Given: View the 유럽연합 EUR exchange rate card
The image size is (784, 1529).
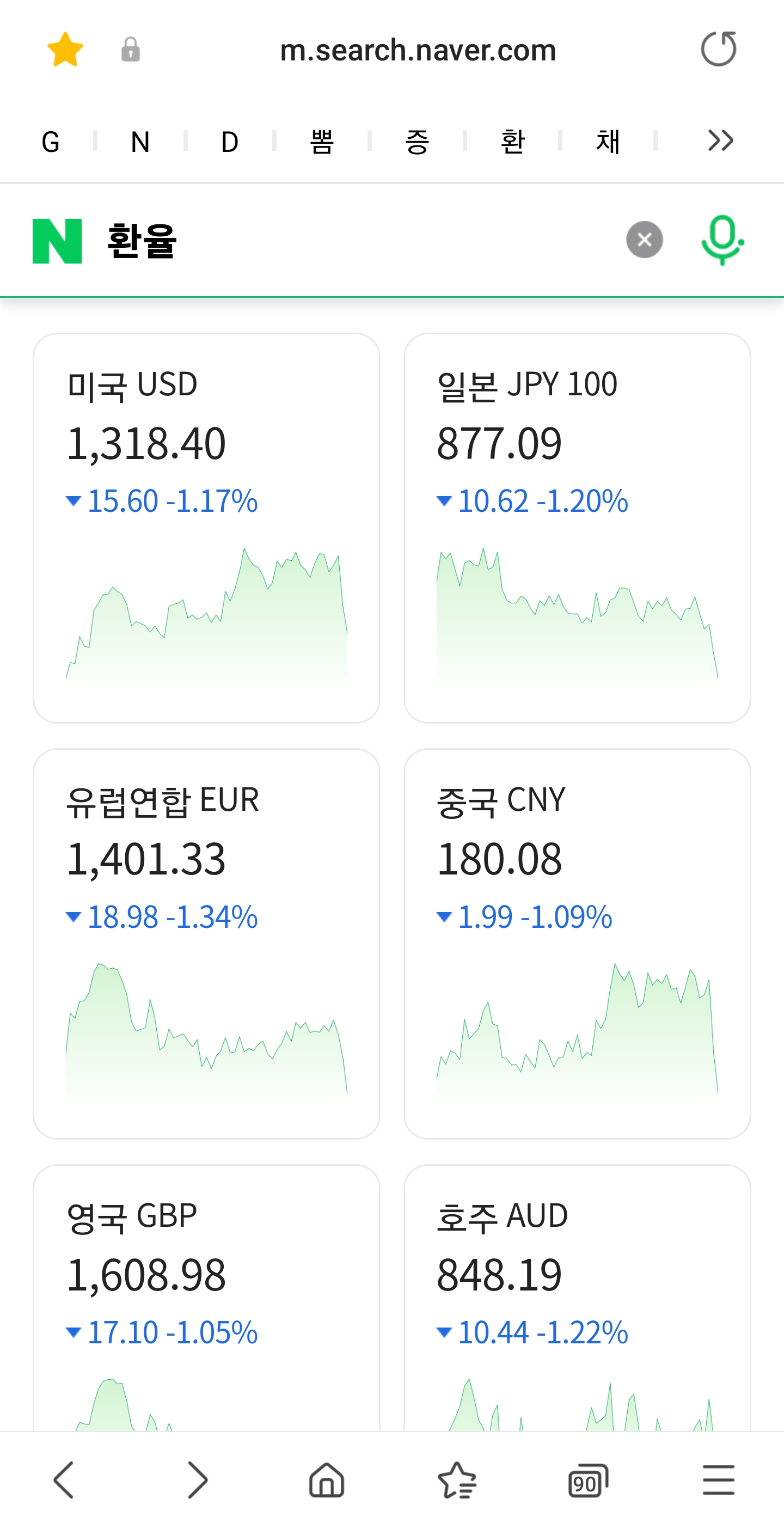Looking at the screenshot, I should 206,943.
